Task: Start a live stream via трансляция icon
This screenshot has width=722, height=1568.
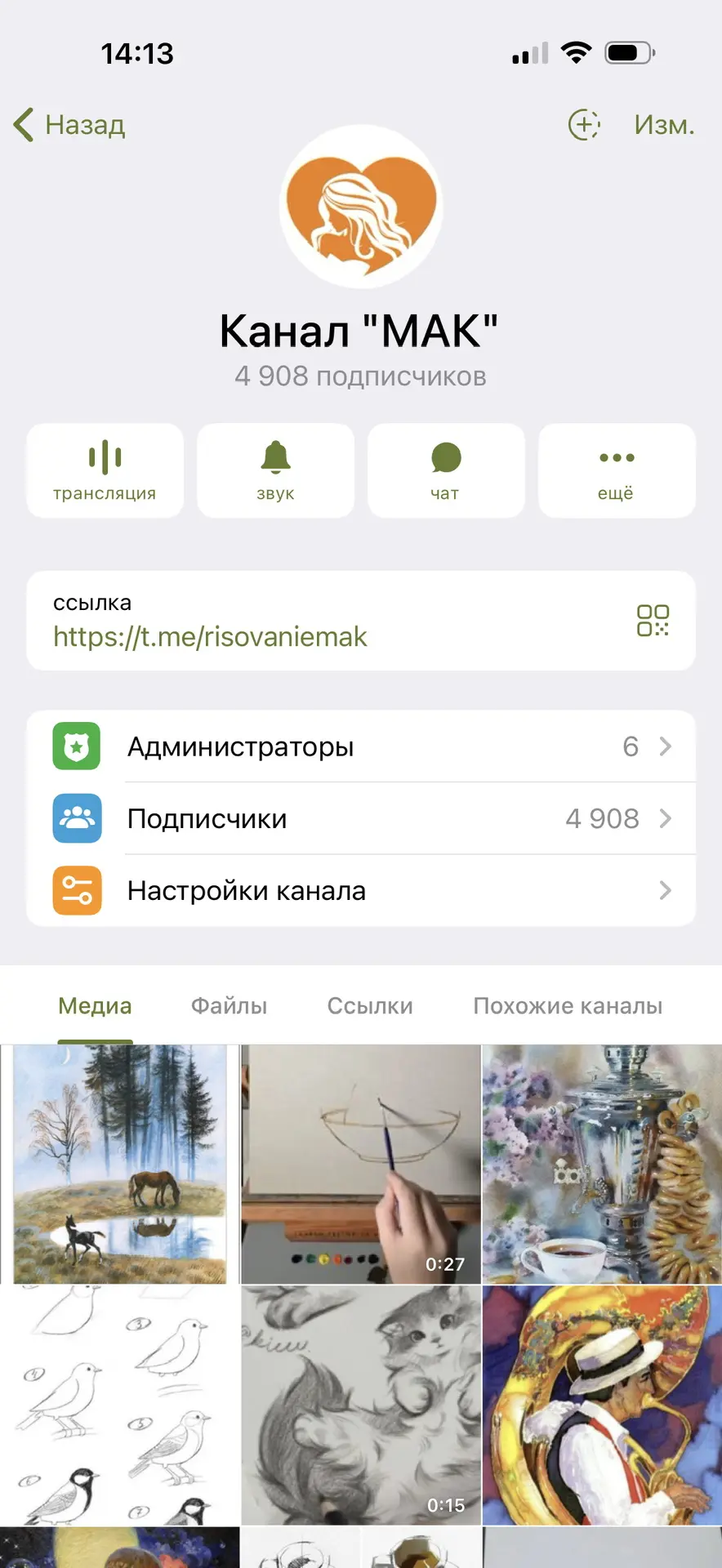Action: click(105, 459)
